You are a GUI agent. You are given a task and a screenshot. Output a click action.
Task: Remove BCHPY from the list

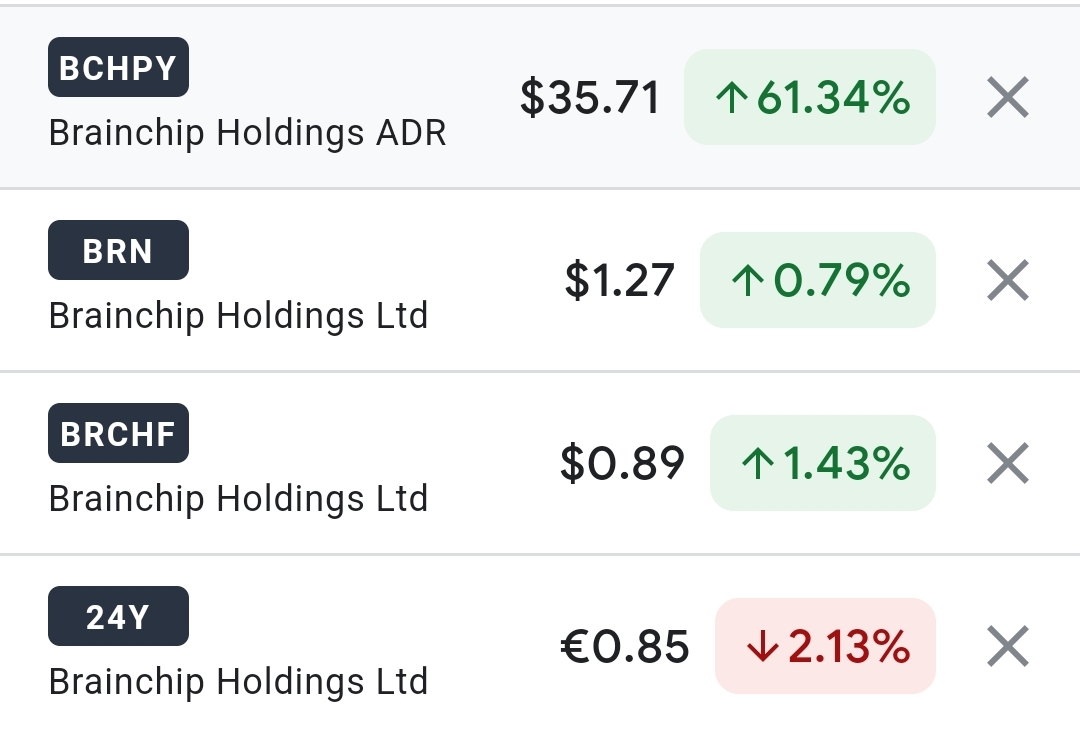click(1007, 98)
